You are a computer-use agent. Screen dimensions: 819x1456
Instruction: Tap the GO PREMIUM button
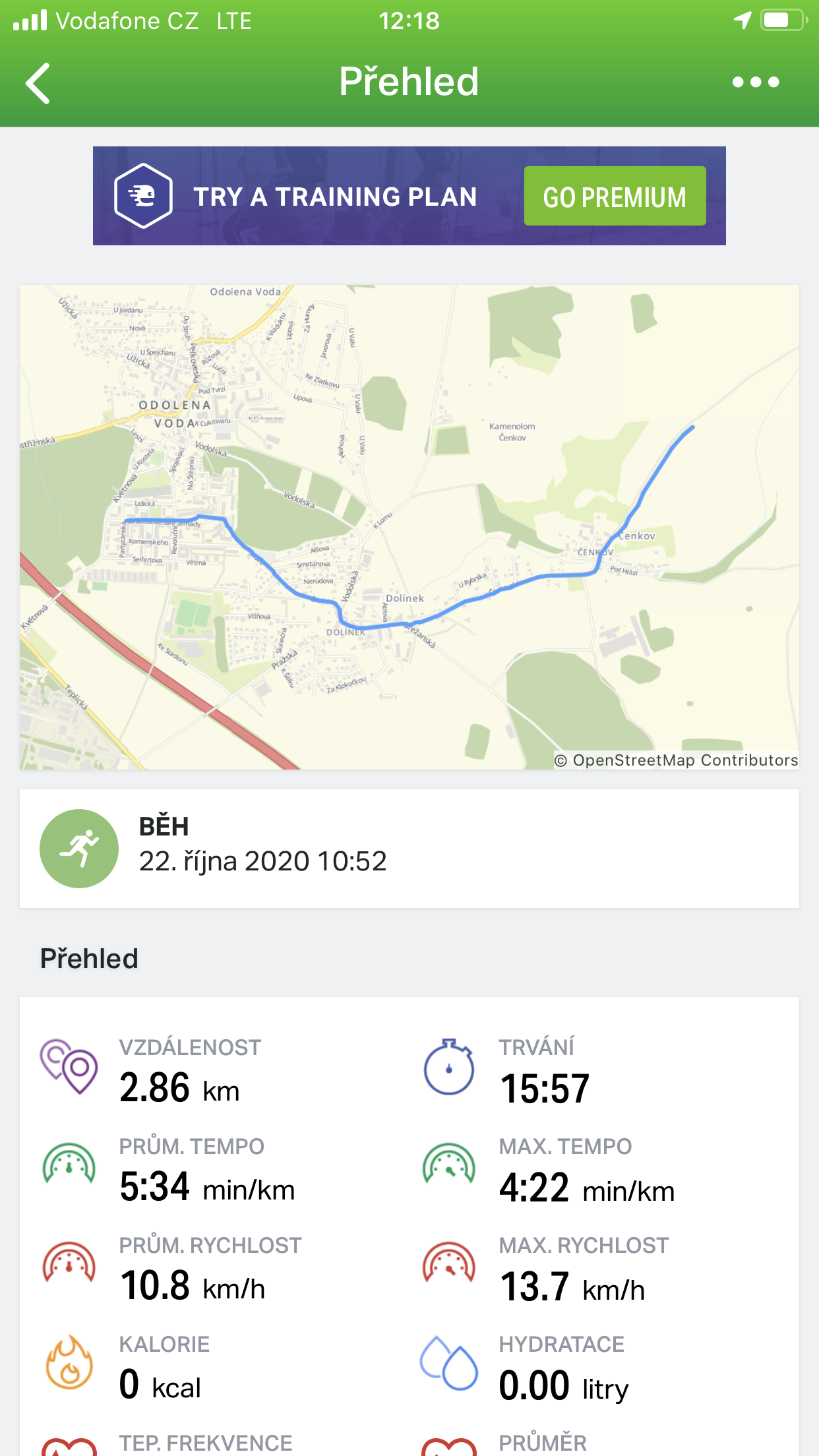coord(614,197)
